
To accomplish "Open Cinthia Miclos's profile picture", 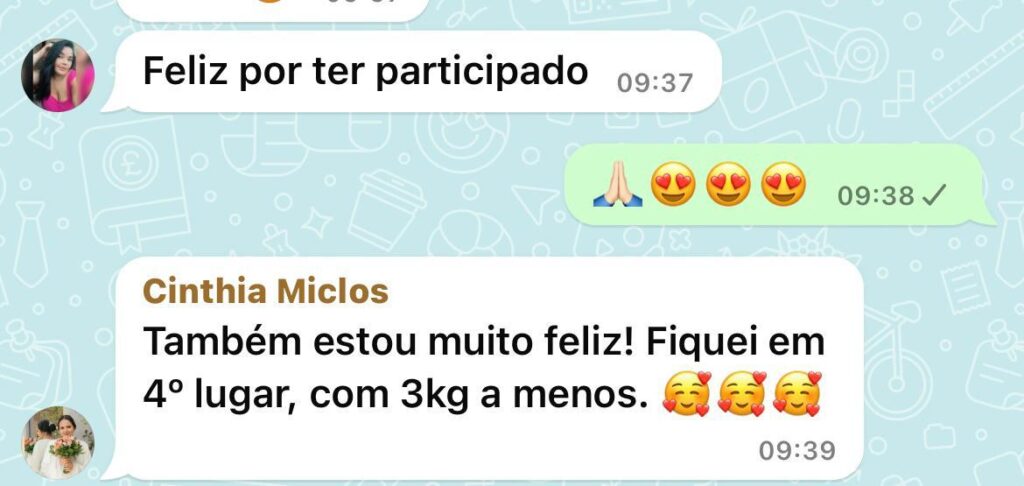I will (59, 441).
